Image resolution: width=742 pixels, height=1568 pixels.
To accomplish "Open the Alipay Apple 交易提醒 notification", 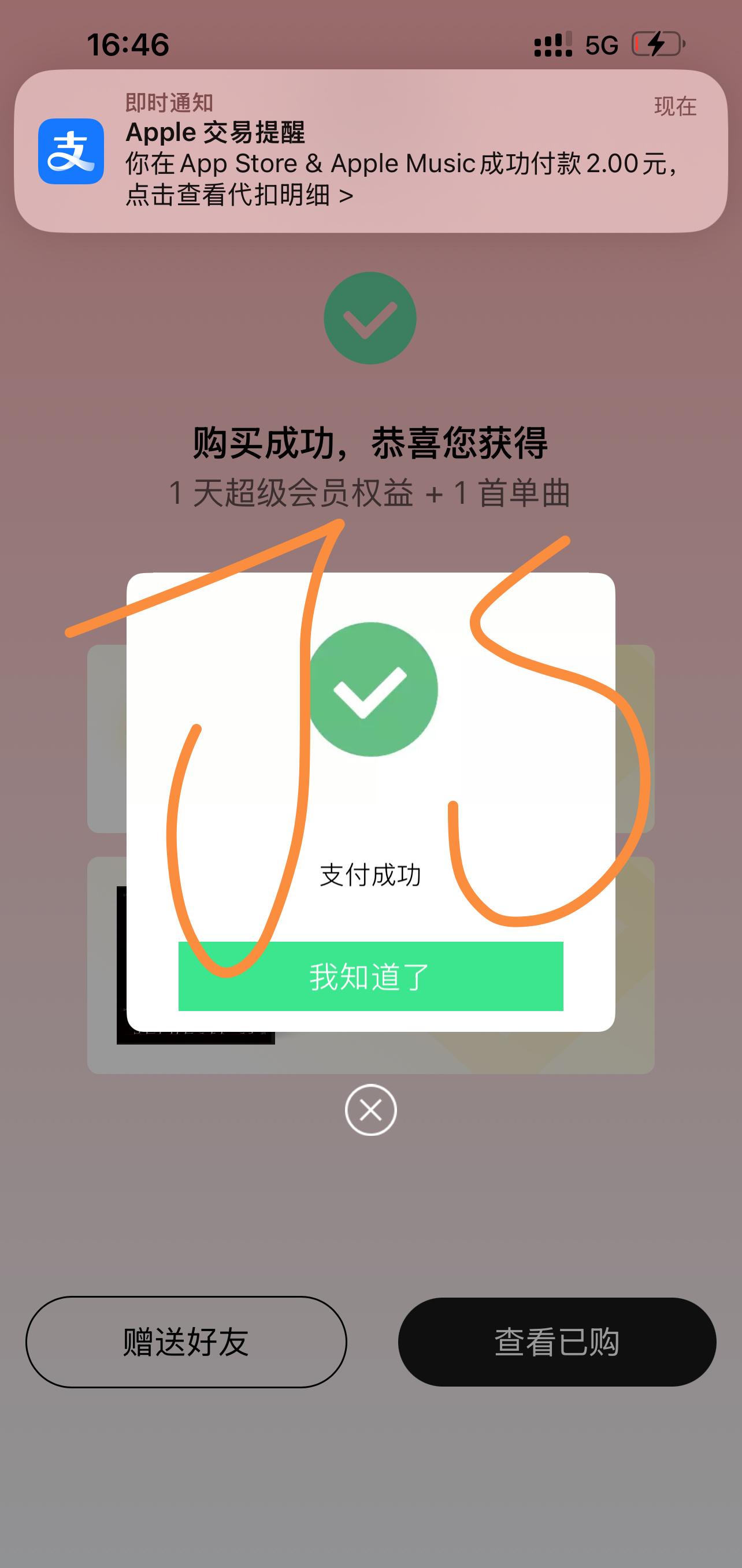I will (x=370, y=151).
